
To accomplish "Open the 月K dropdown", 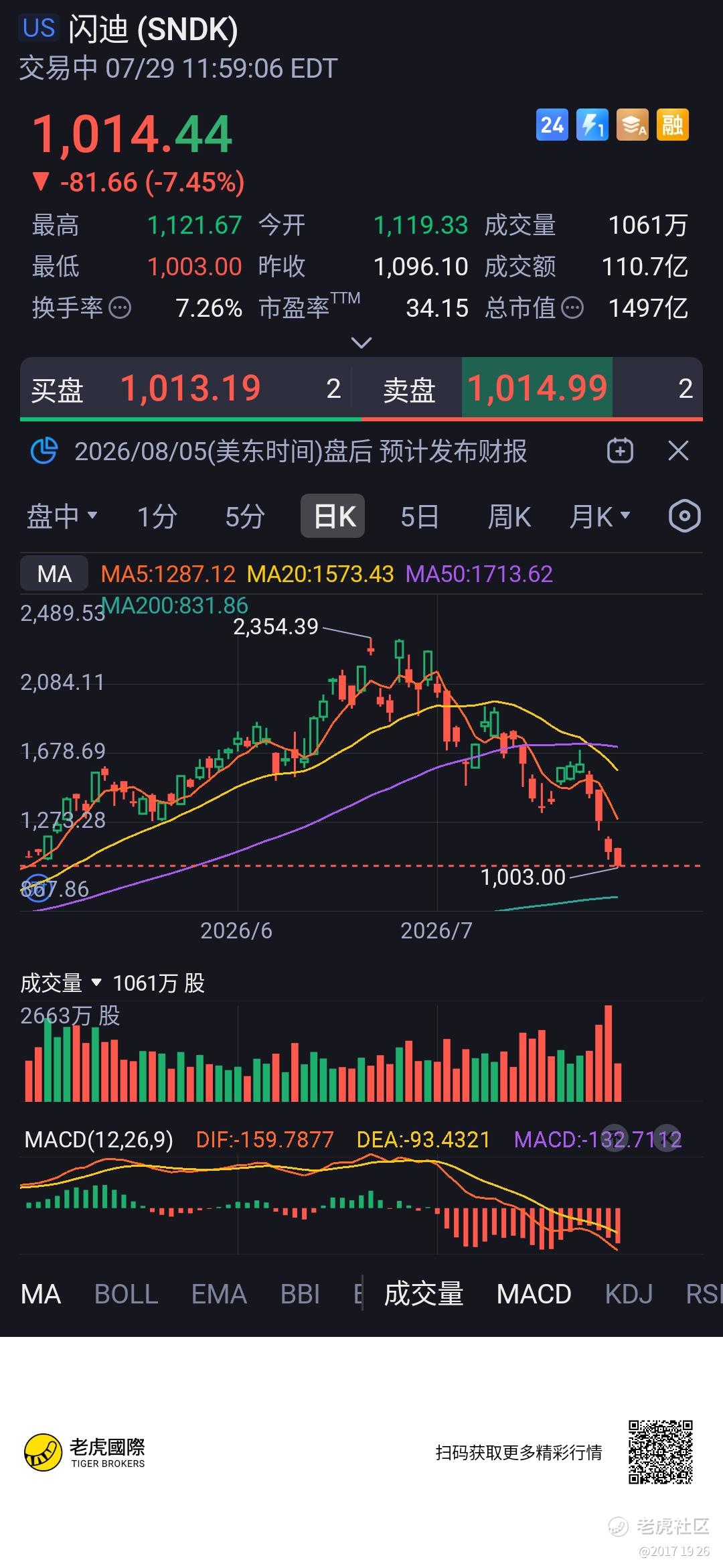I will (x=599, y=516).
